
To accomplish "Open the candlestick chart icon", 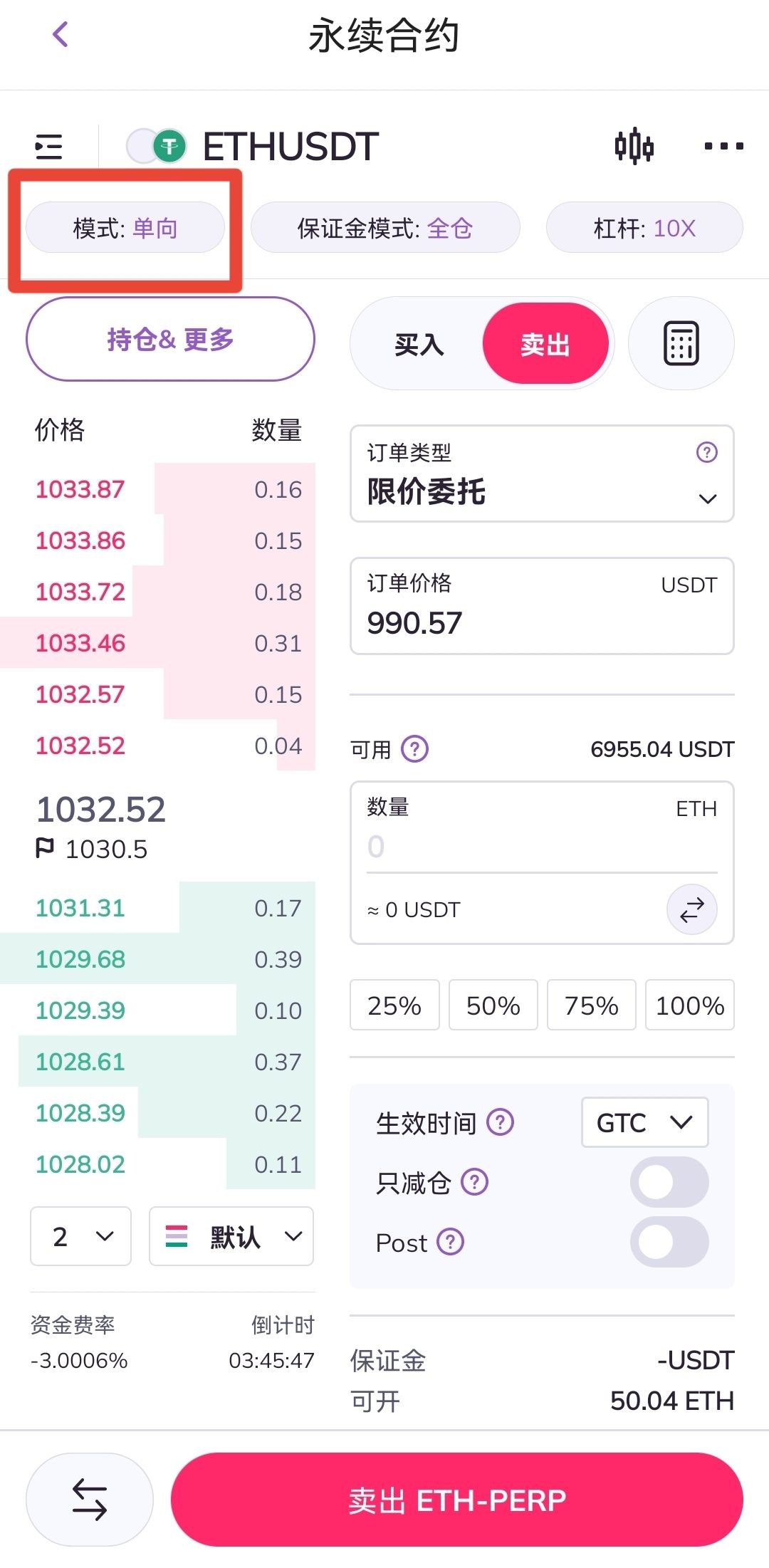I will [634, 146].
